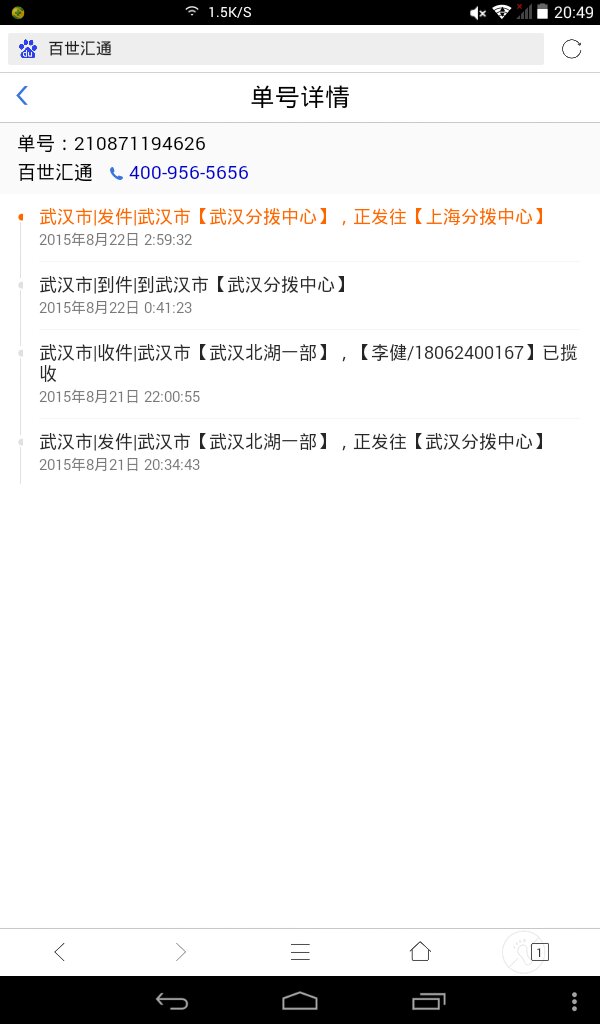Go to the browser home page
600x1024 pixels.
[420, 952]
